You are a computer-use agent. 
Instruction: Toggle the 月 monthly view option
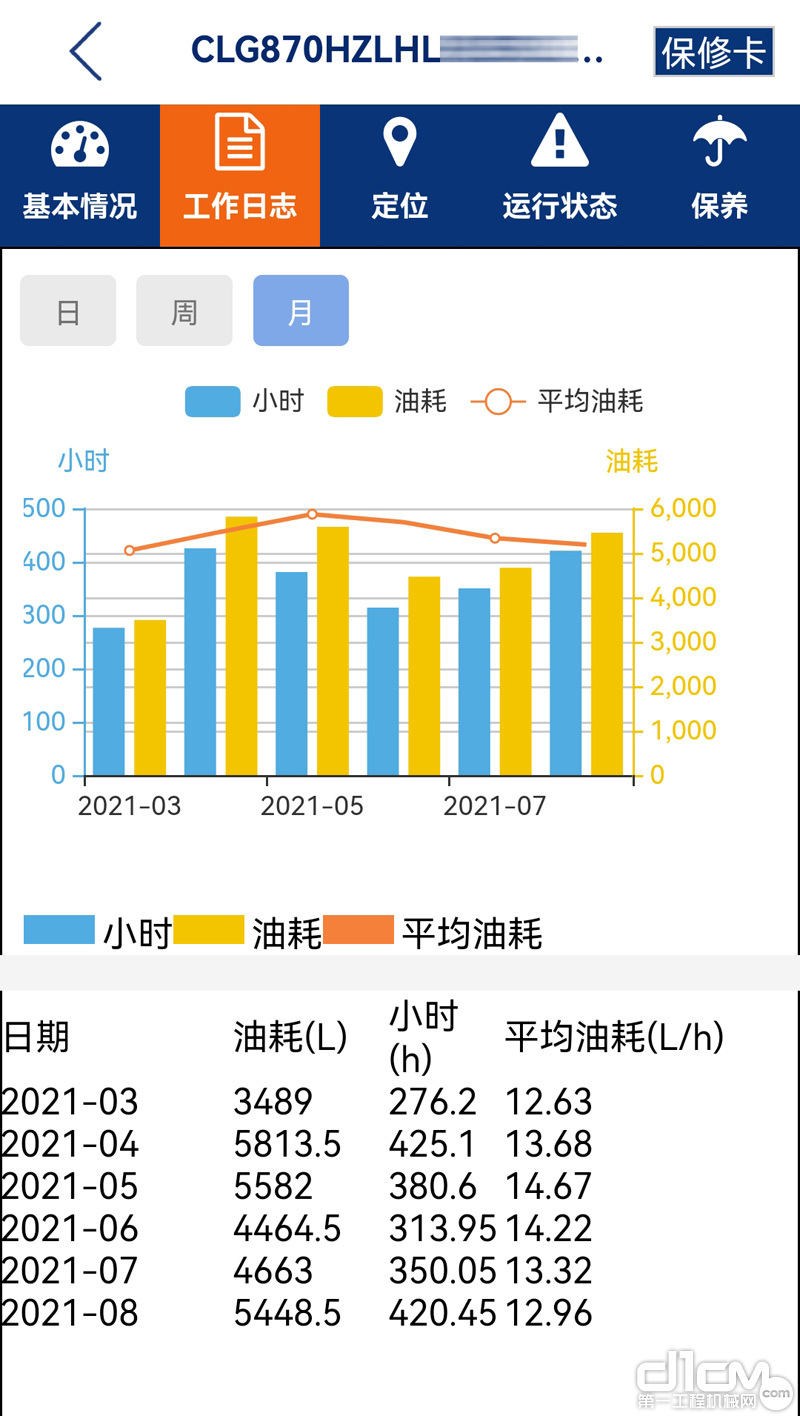point(300,310)
